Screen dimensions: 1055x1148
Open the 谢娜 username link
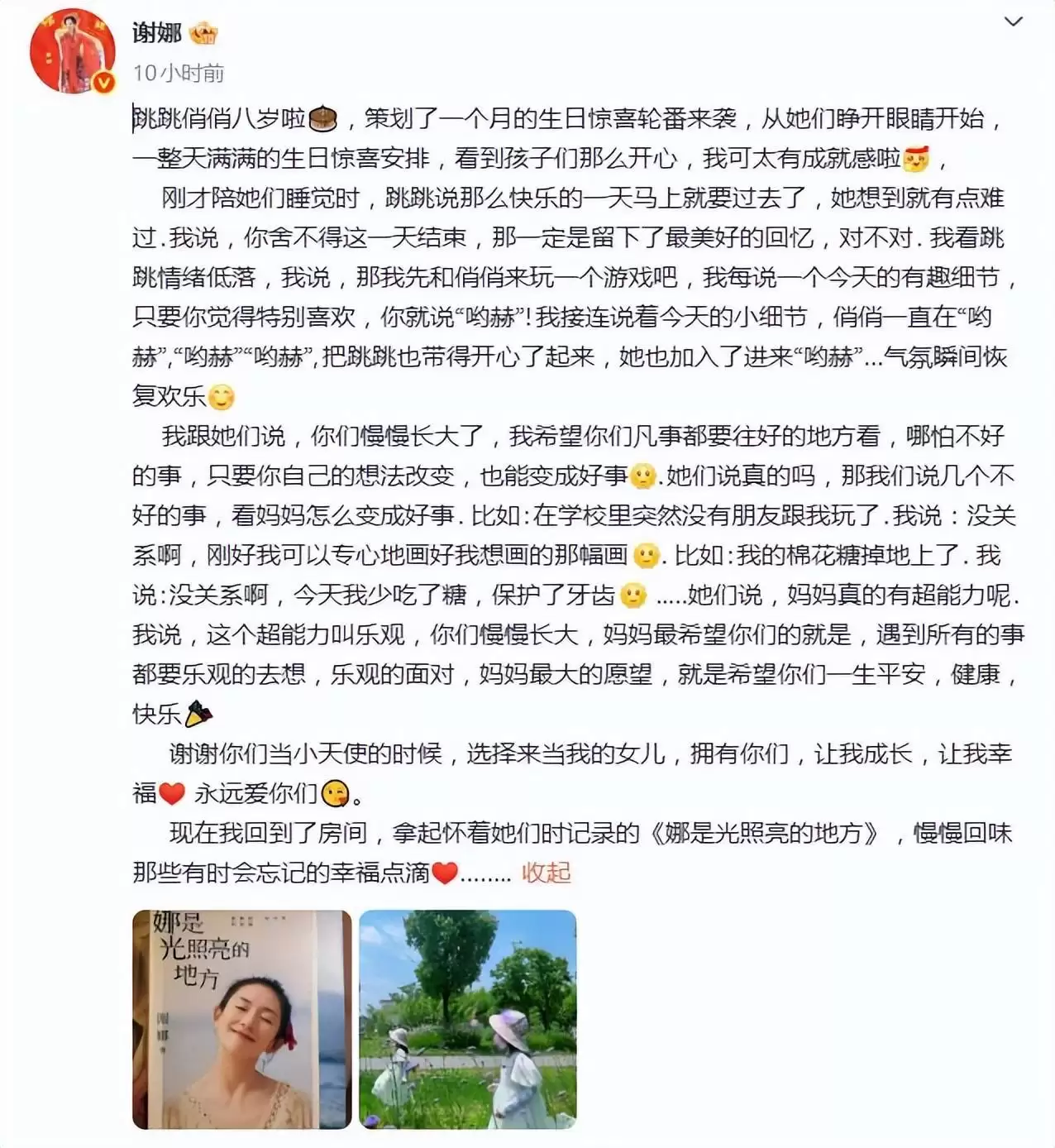coord(157,33)
